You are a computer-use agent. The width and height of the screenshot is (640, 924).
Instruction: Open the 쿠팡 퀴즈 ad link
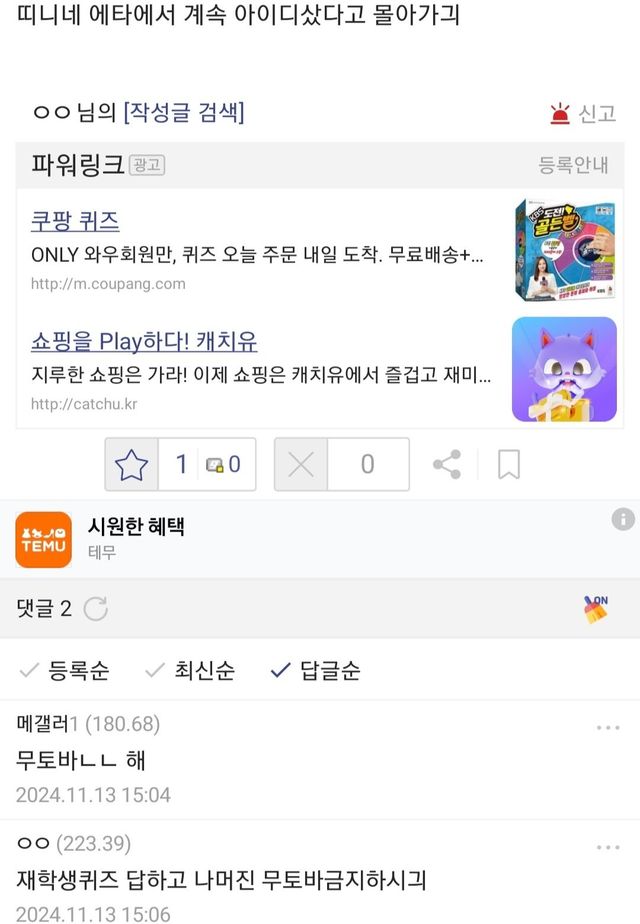[x=75, y=221]
